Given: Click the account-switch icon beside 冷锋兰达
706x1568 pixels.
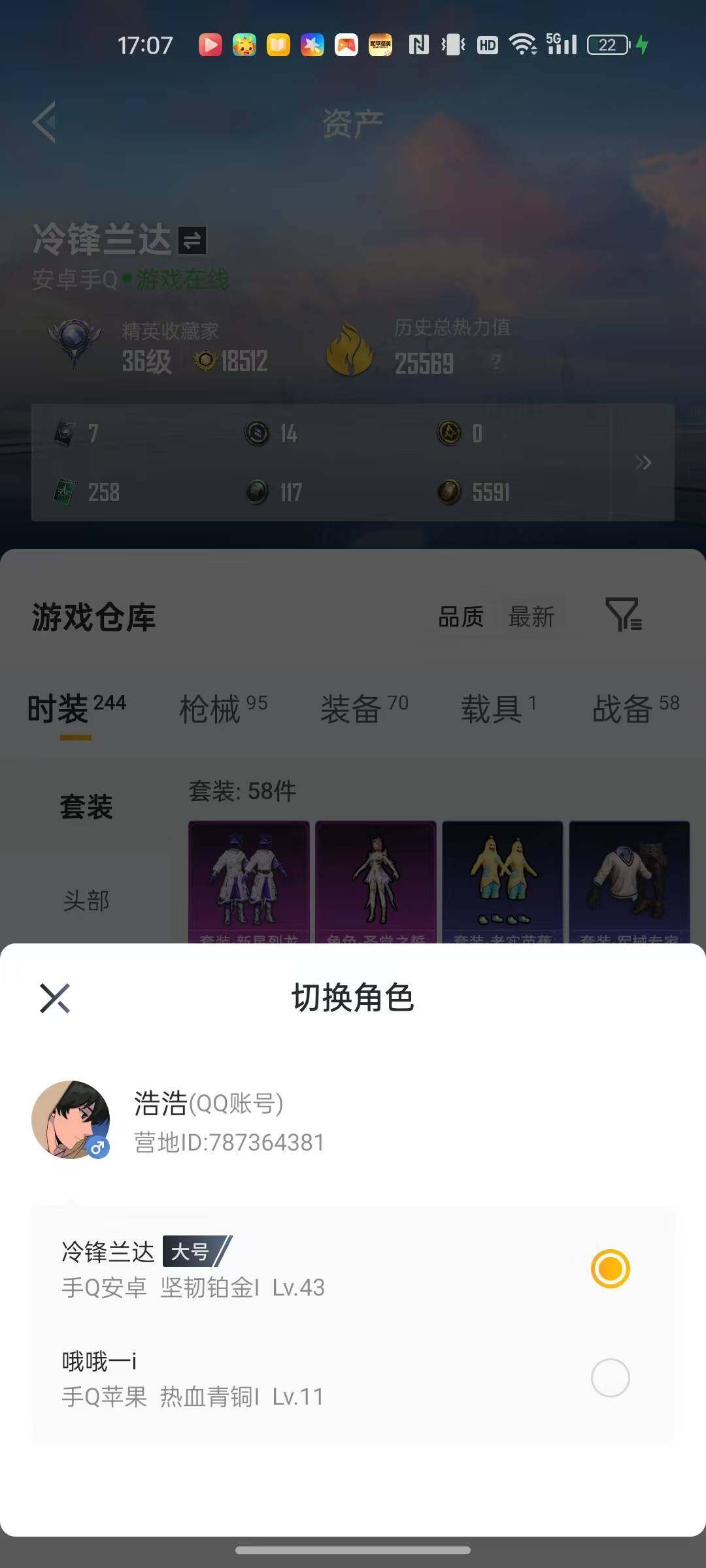Looking at the screenshot, I should click(x=191, y=241).
